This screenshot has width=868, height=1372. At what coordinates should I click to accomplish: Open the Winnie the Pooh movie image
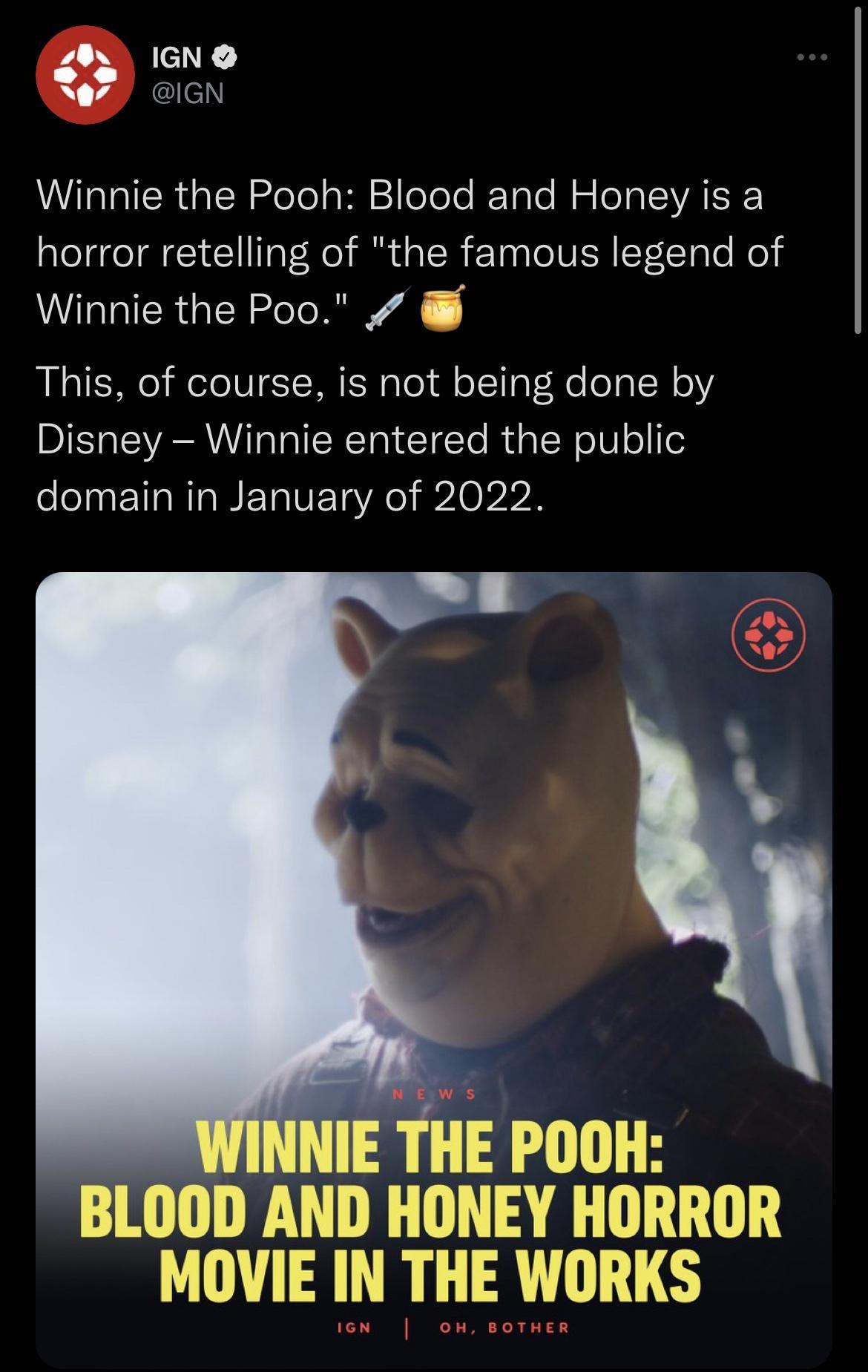tap(434, 890)
